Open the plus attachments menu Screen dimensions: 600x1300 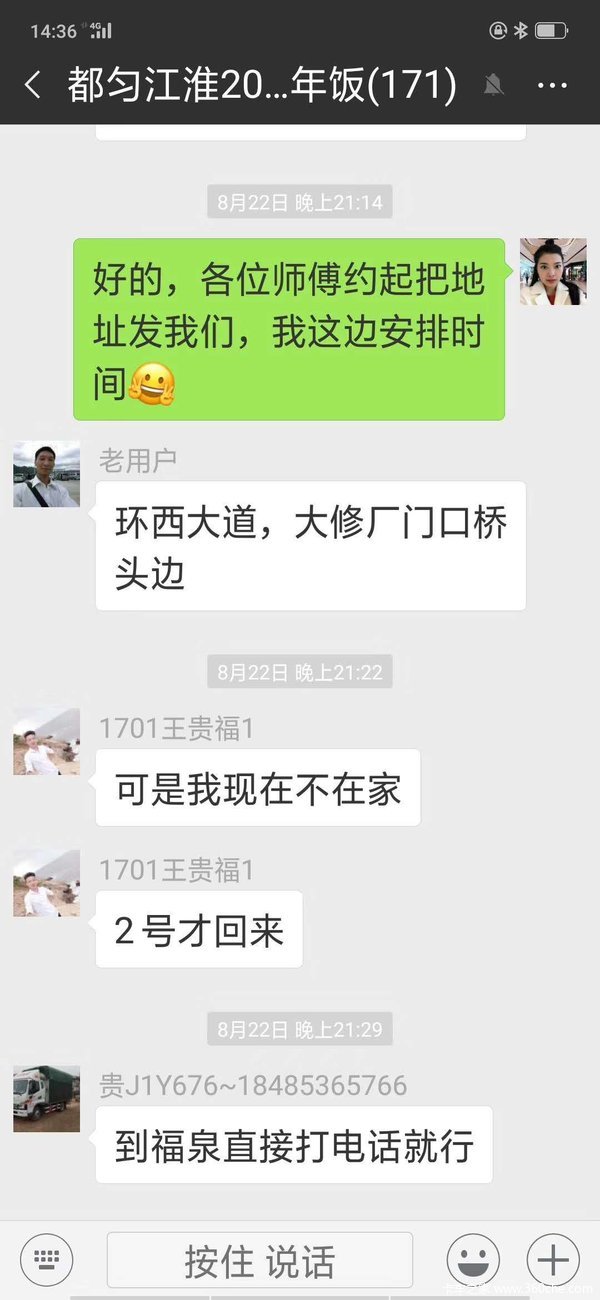(553, 1258)
